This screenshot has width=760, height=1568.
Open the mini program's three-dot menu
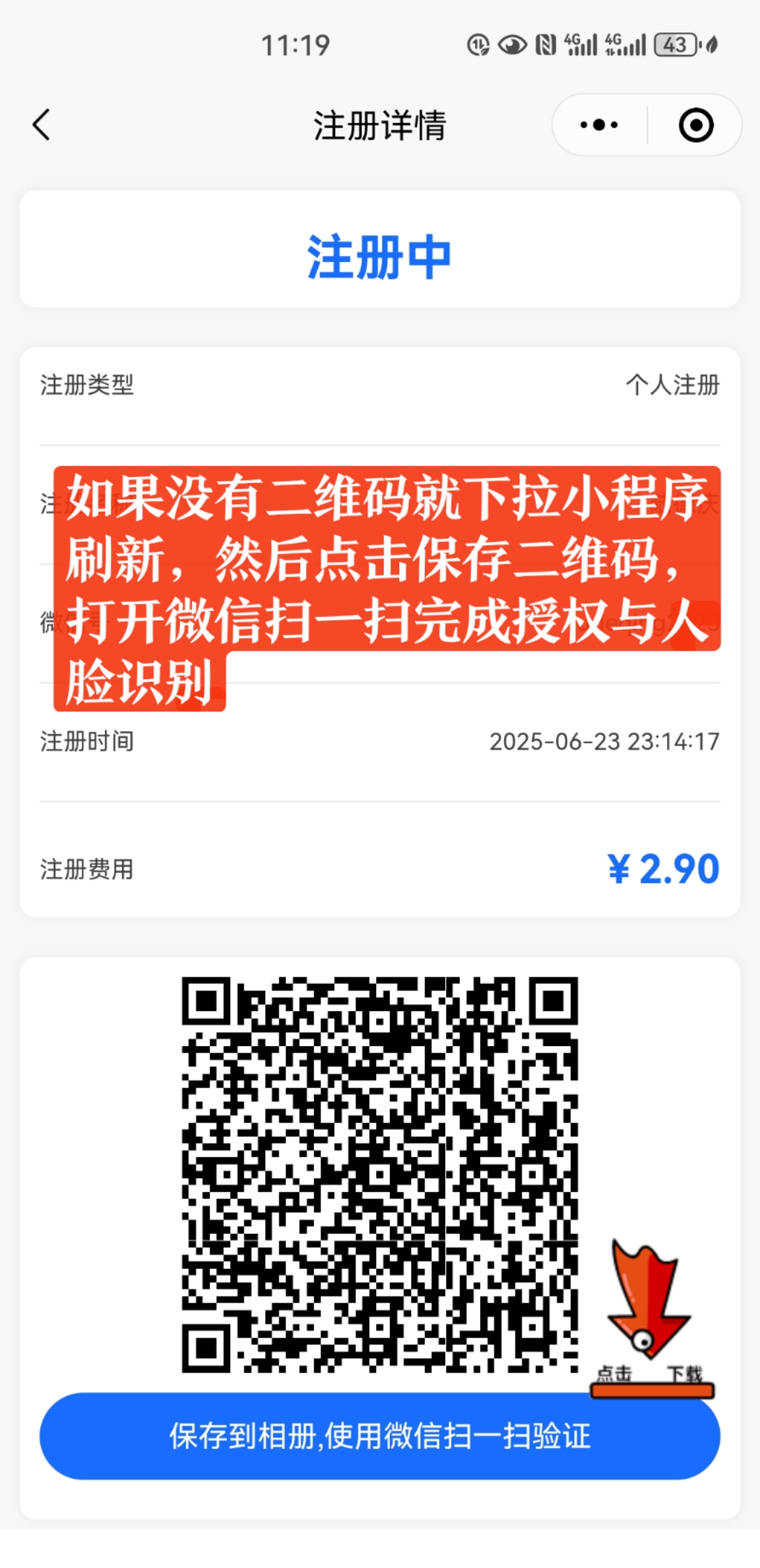coord(598,125)
